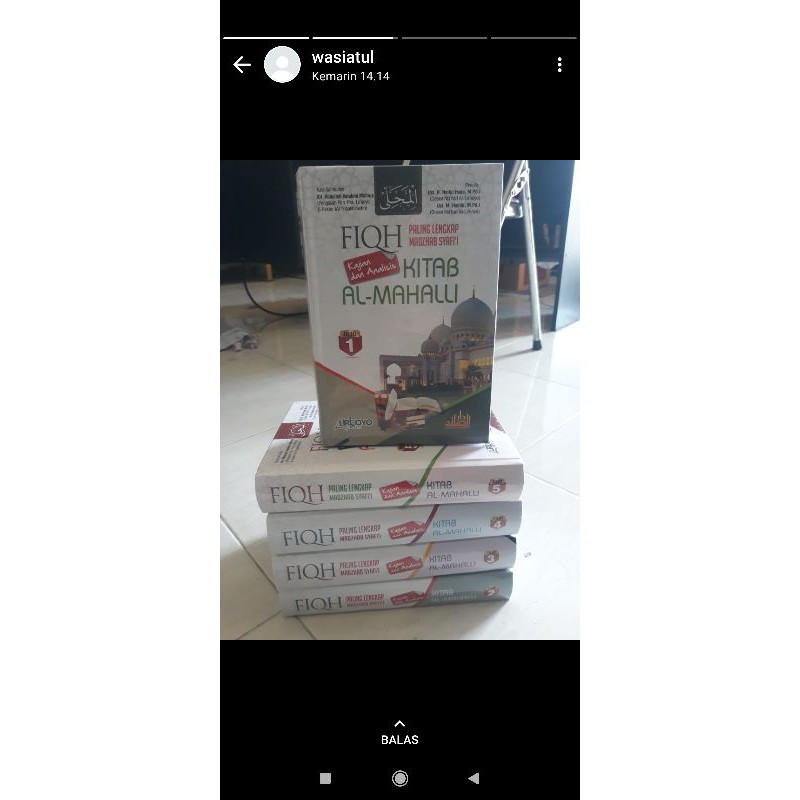Open the three-dot overflow menu
Image resolution: width=800 pixels, height=800 pixels.
pos(559,65)
